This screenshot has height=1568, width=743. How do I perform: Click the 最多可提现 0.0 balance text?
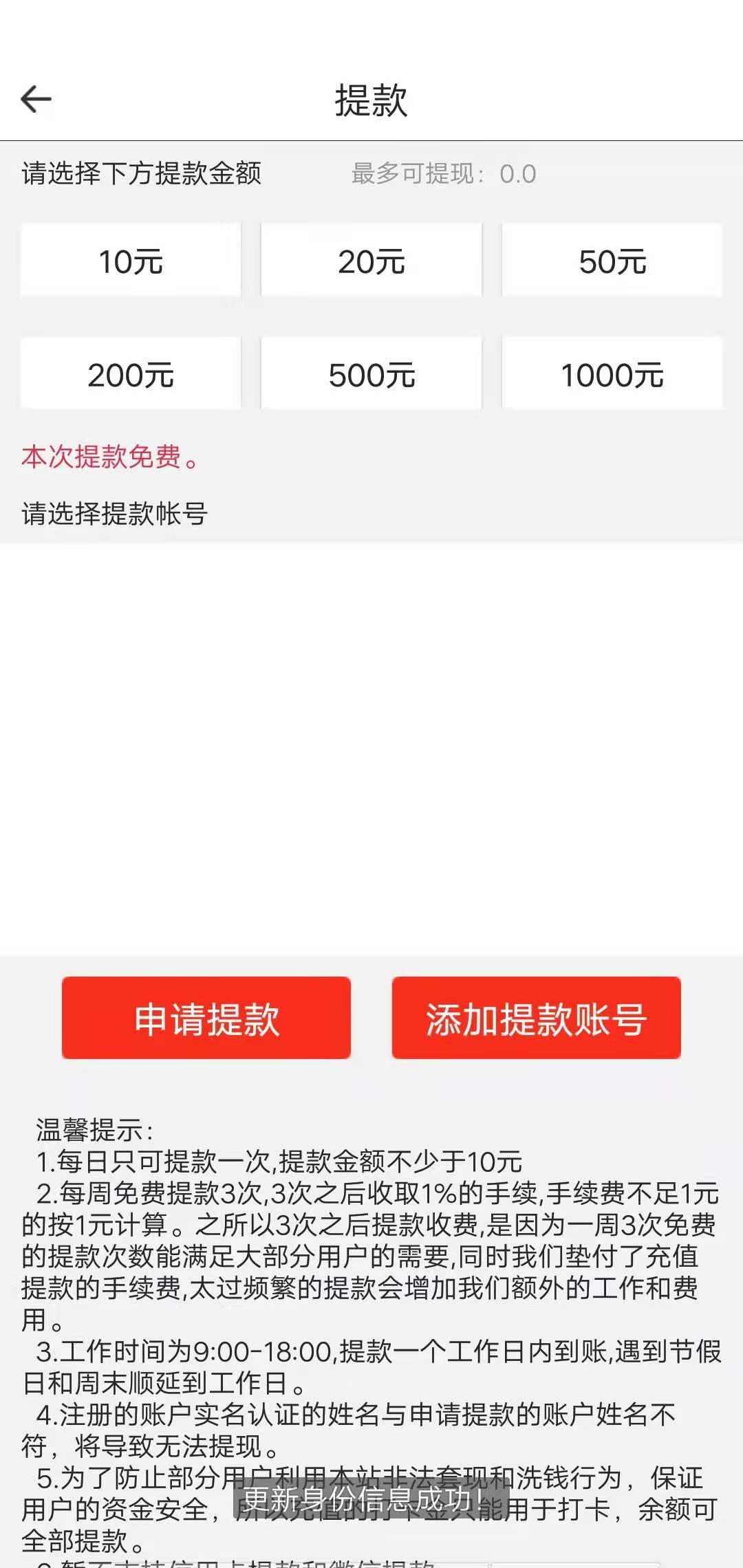(x=444, y=174)
